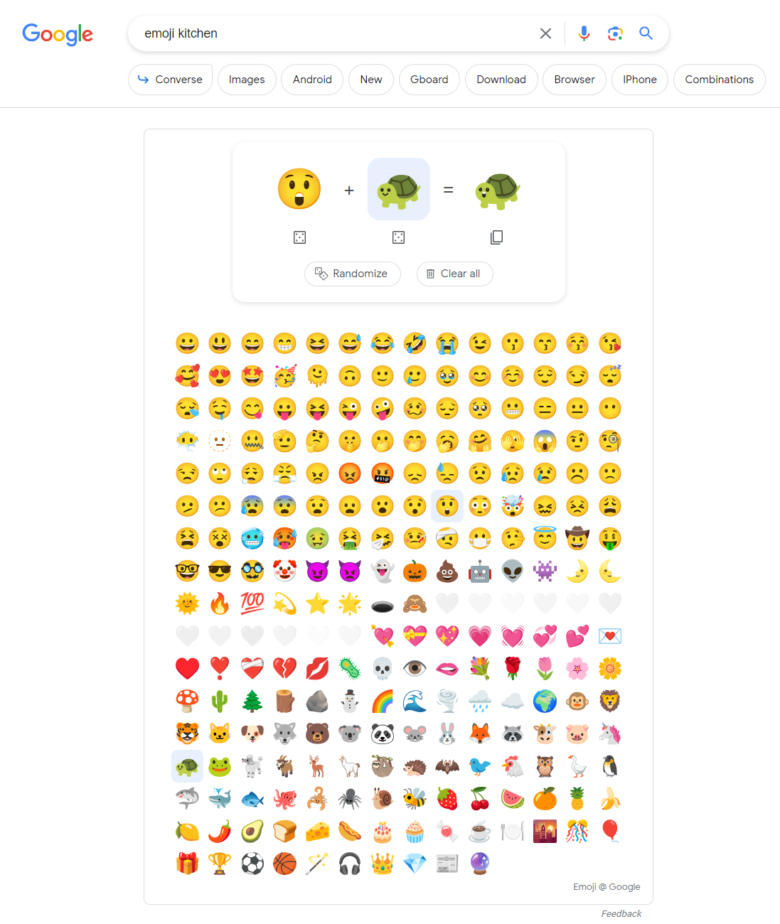Pick the pile of poo emoji

[449, 571]
